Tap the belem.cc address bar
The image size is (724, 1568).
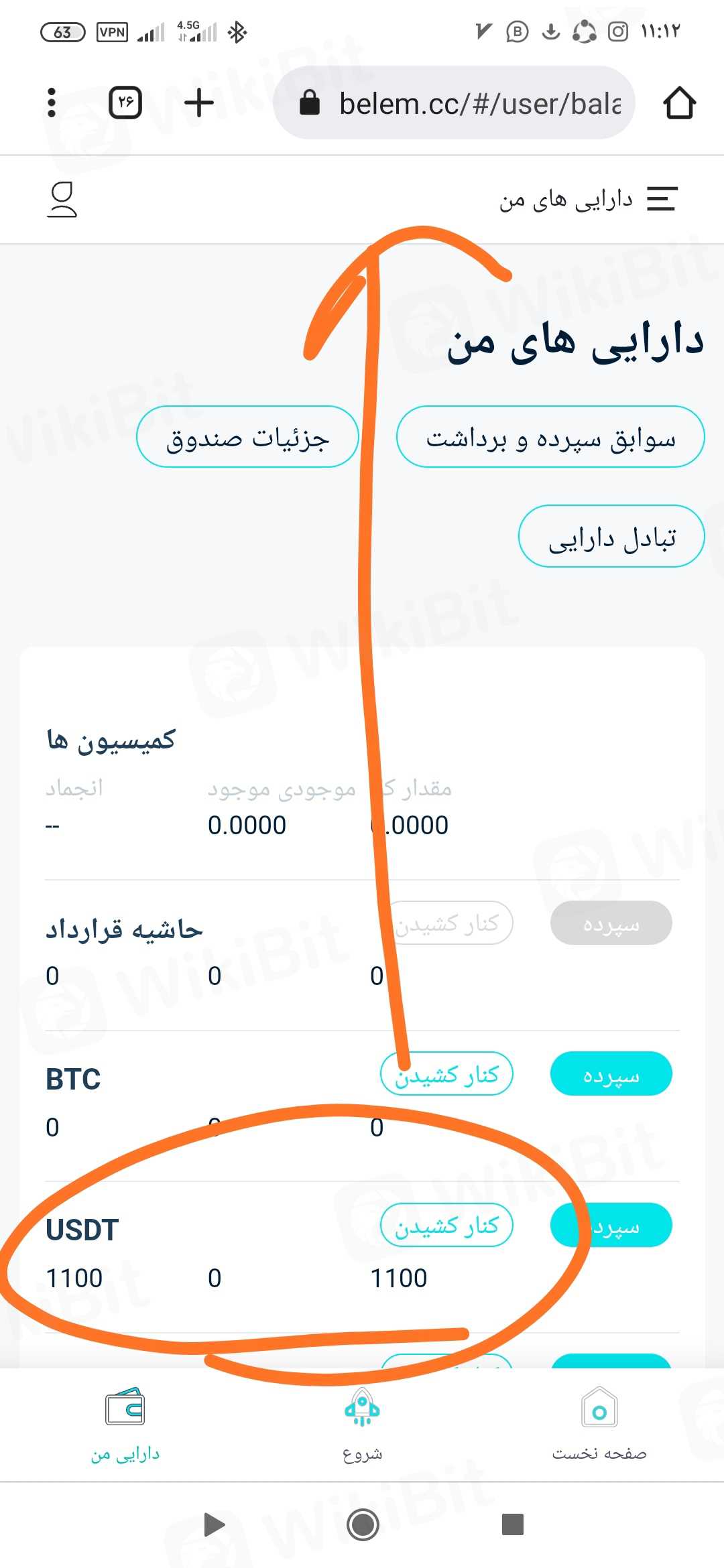(x=463, y=103)
